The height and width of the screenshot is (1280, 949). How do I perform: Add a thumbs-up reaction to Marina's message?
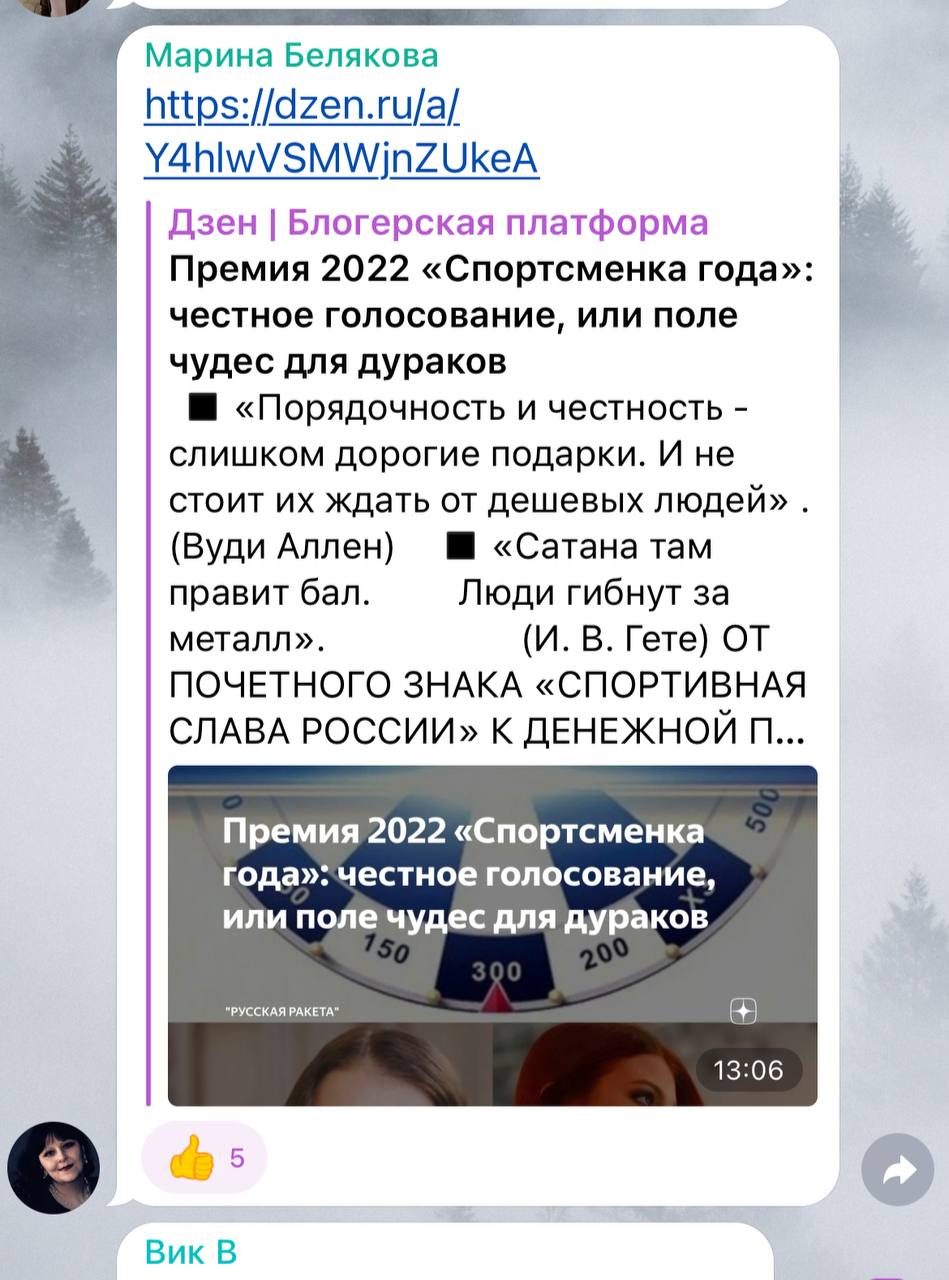tap(204, 1159)
